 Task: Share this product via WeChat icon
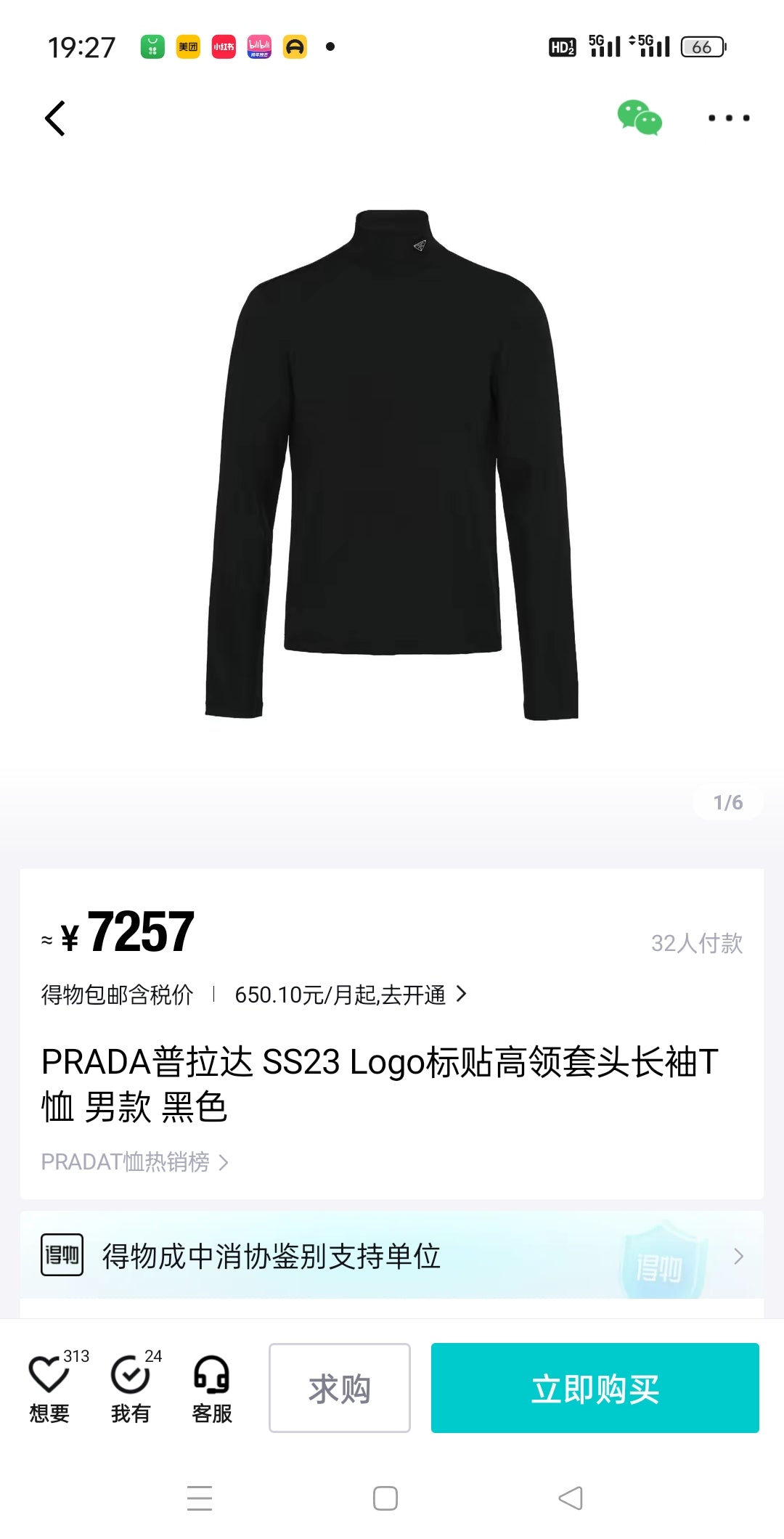640,118
